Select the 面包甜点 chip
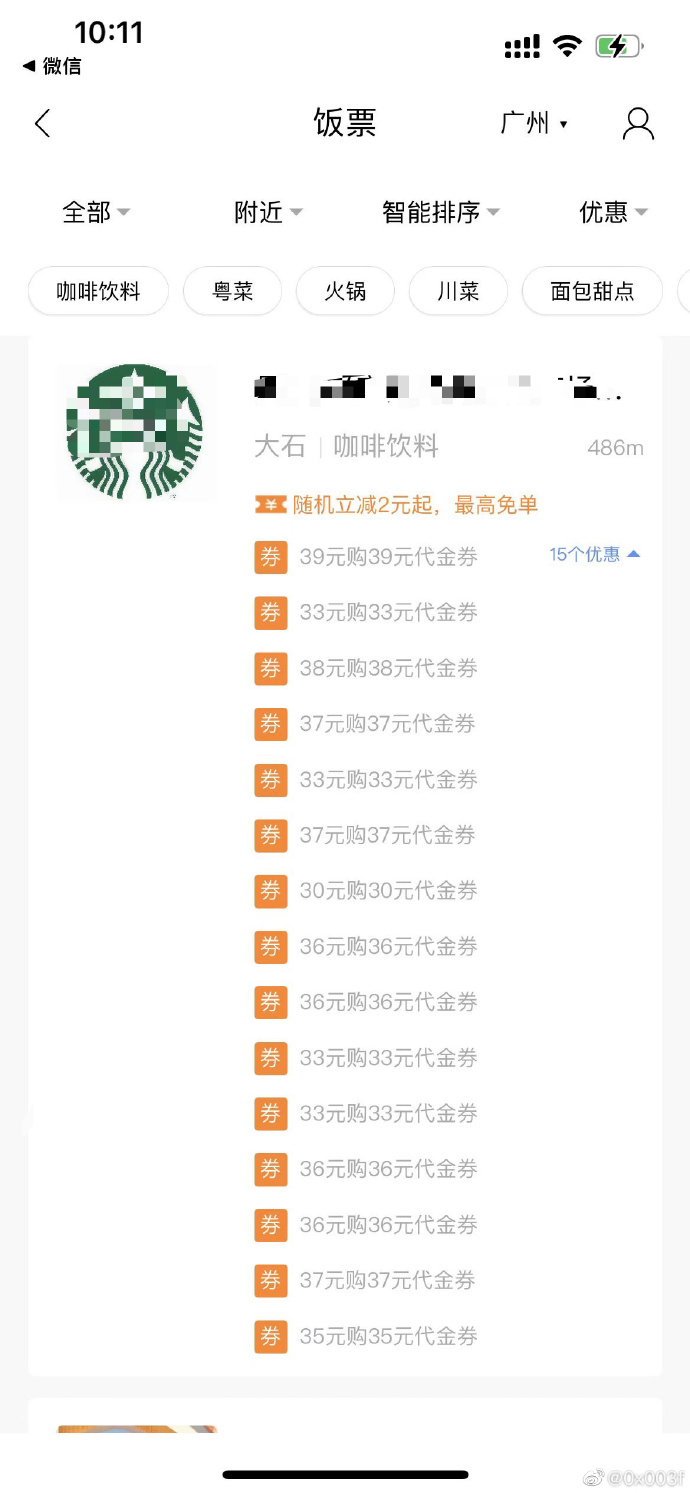690x1493 pixels. (x=592, y=291)
